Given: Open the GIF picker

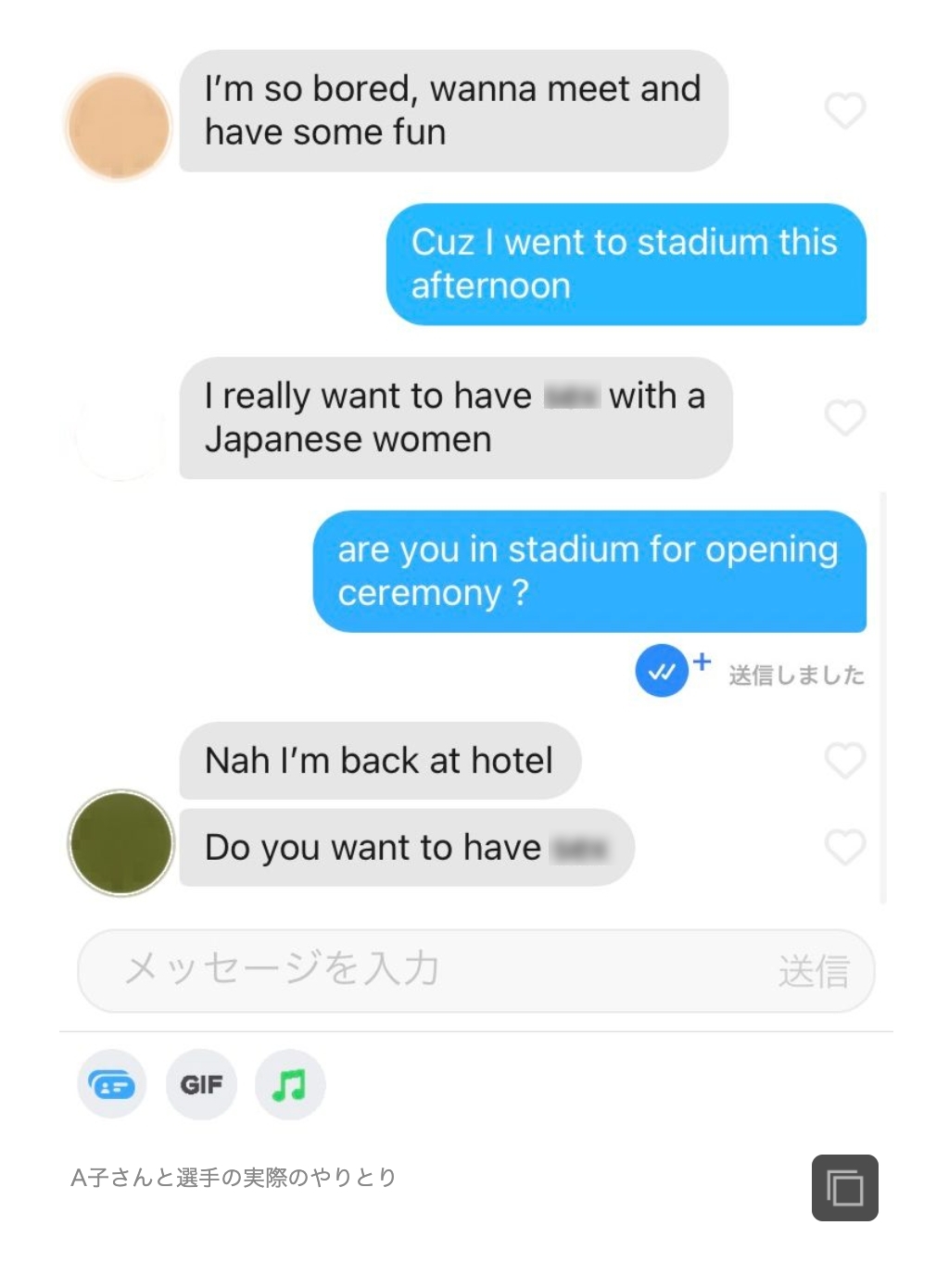Looking at the screenshot, I should [x=201, y=1084].
